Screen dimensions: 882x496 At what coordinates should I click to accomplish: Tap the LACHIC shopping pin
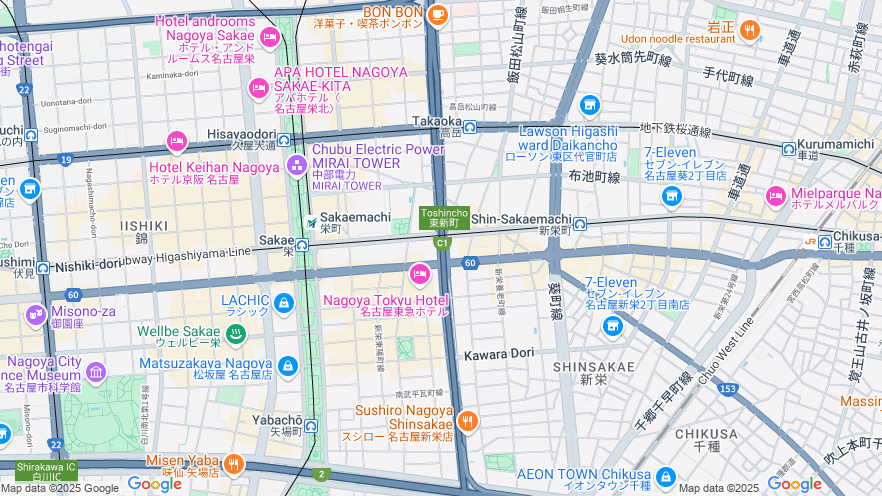[x=283, y=301]
